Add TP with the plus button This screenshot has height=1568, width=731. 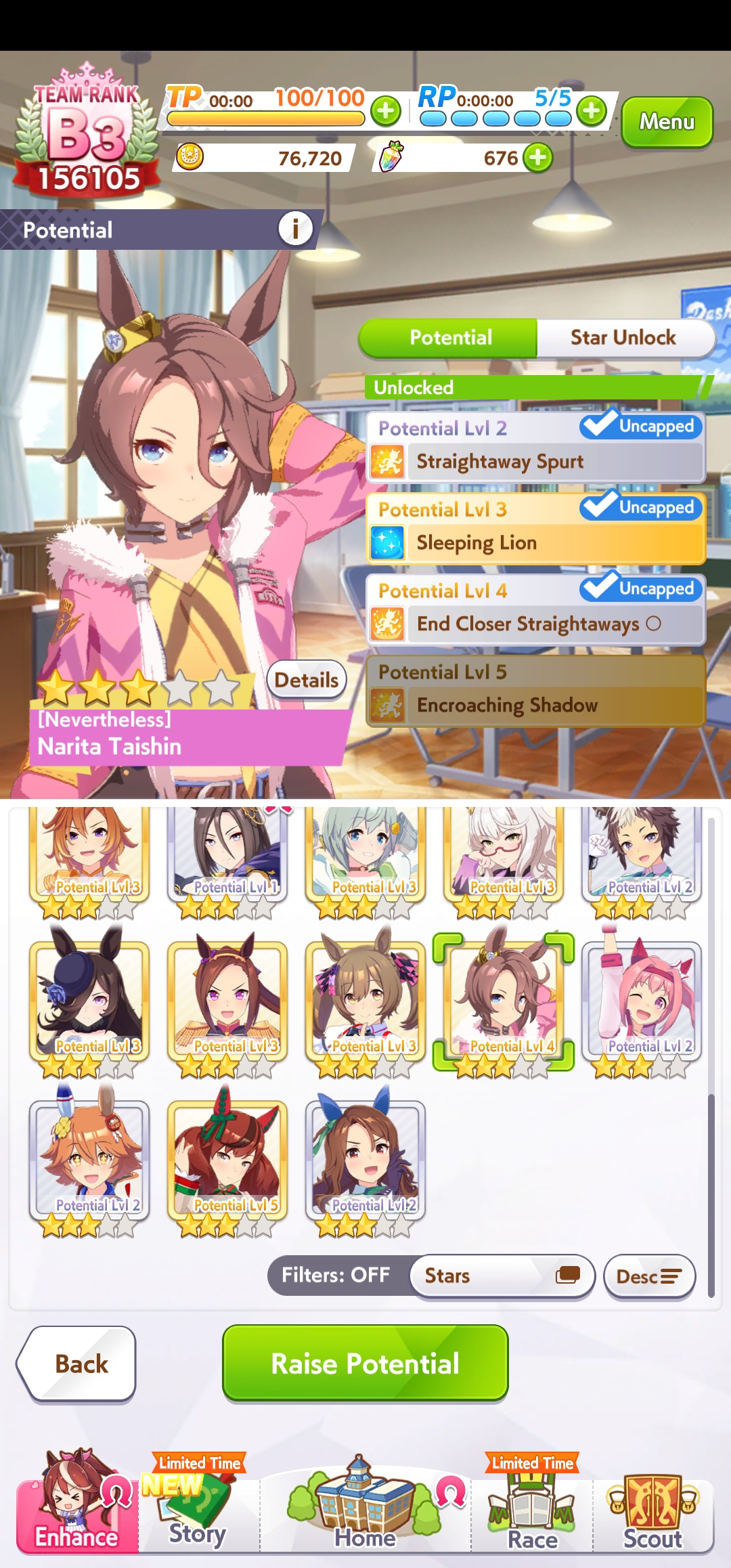tap(386, 110)
